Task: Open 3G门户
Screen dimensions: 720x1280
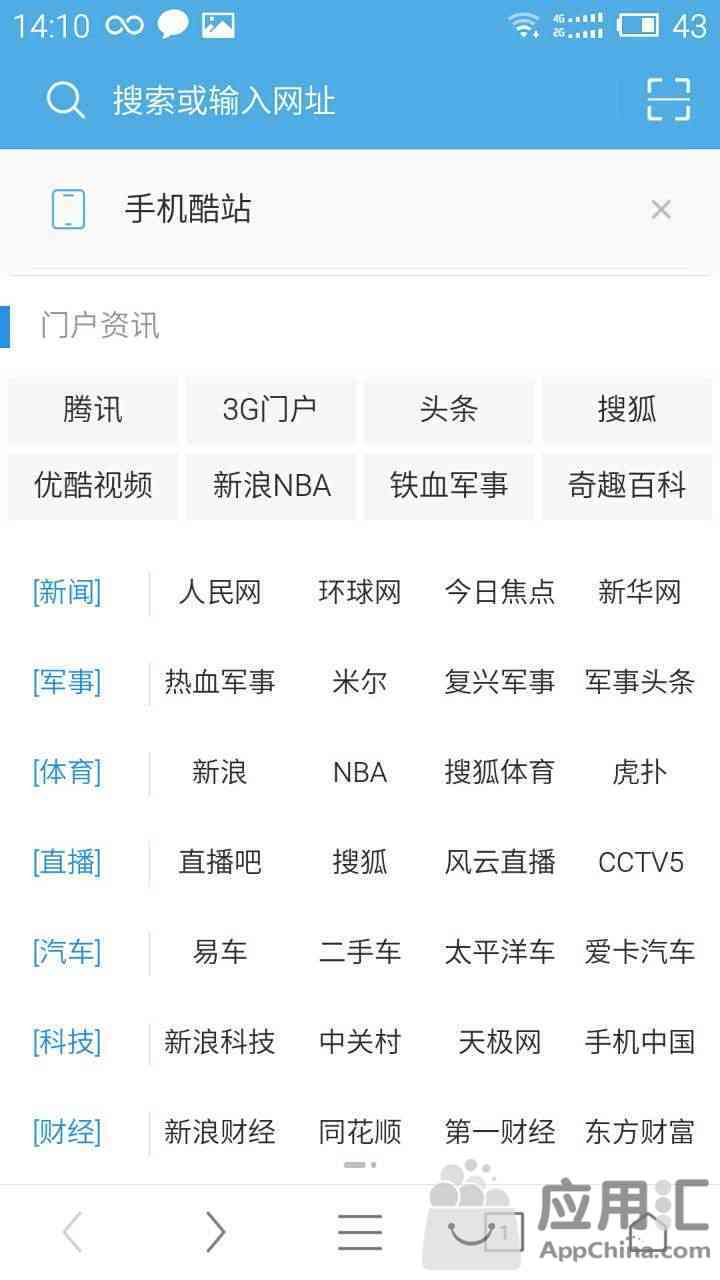Action: point(271,409)
